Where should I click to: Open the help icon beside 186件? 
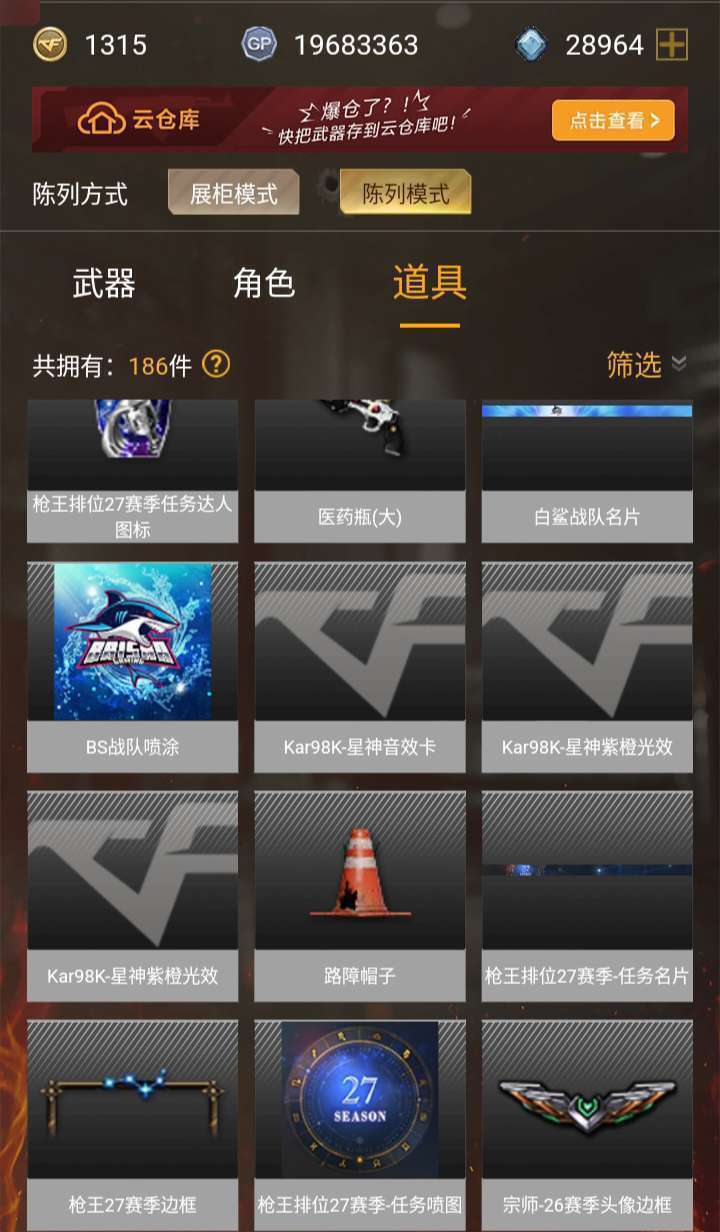tap(216, 365)
